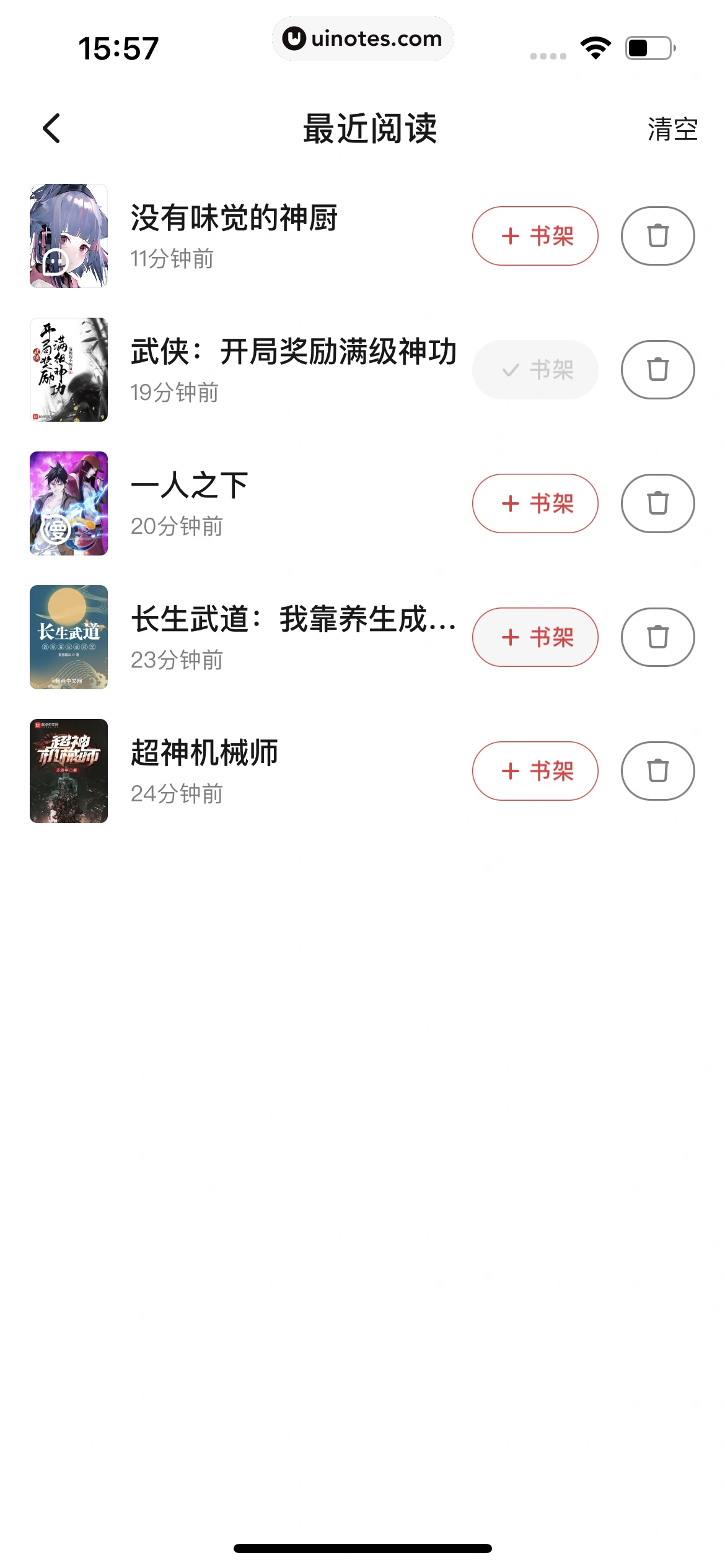Remove 超神机械师 with its trash icon

pyautogui.click(x=658, y=771)
